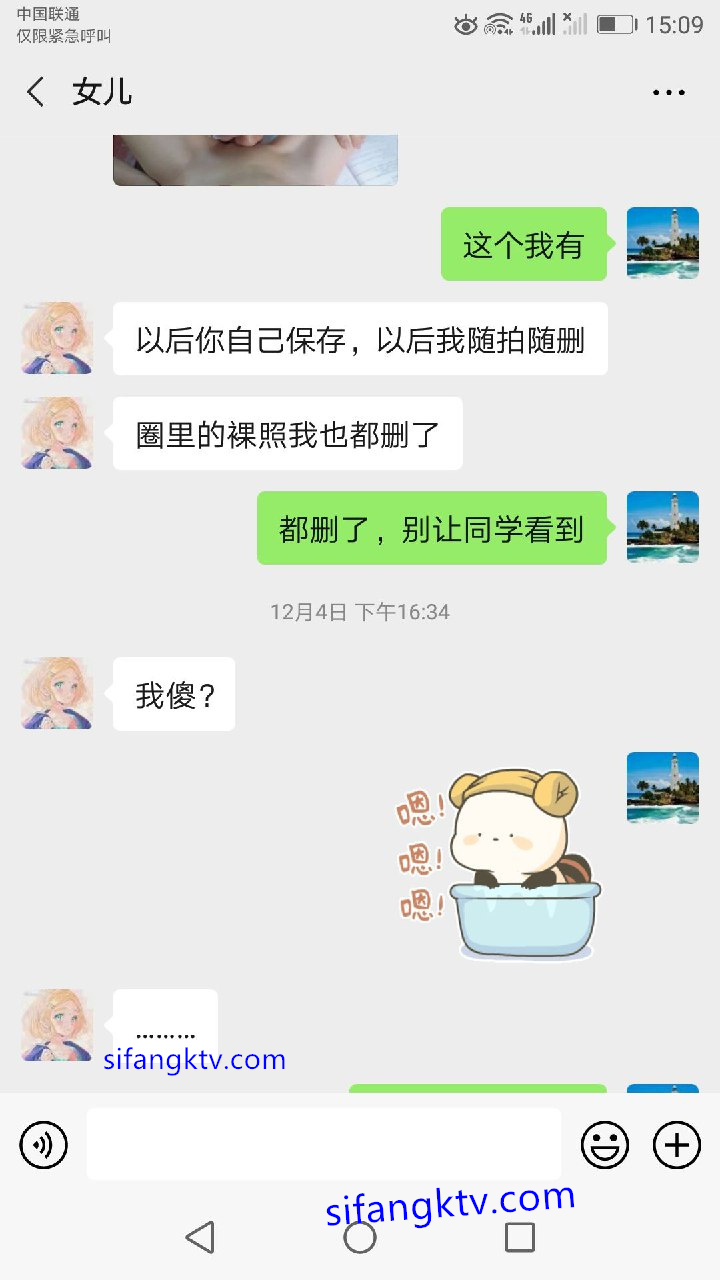Switch to voice message input
Viewport: 720px width, 1280px height.
pyautogui.click(x=44, y=1144)
